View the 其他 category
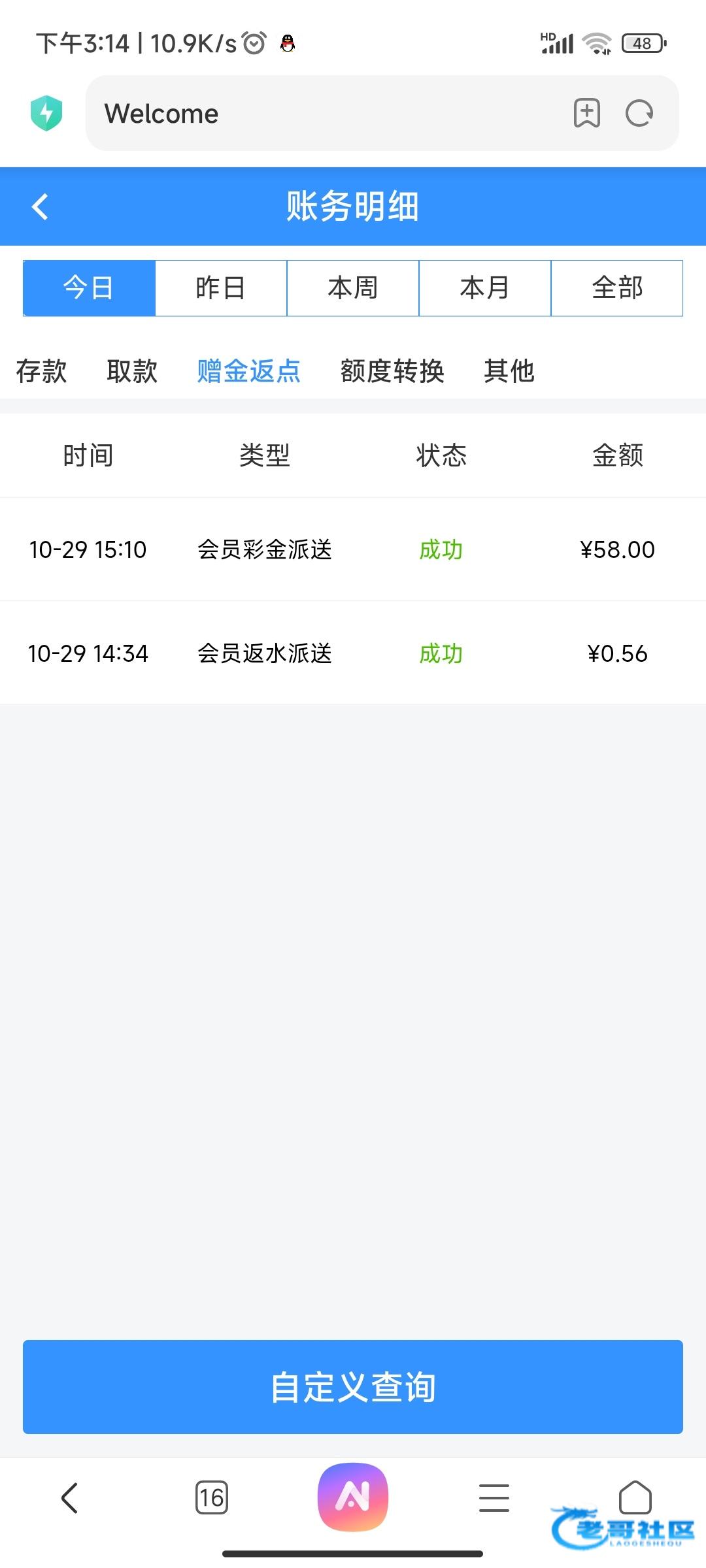706x1568 pixels. point(509,371)
